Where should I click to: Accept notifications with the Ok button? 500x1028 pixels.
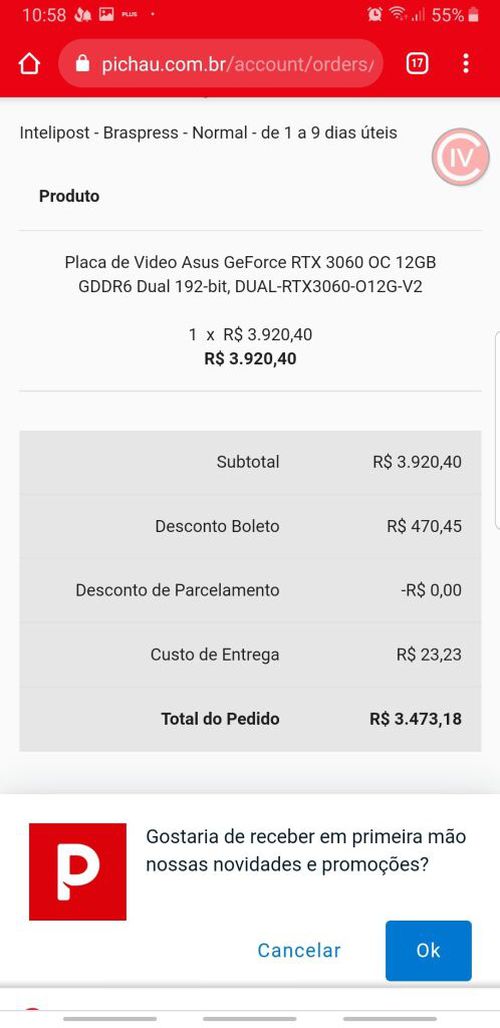click(x=429, y=950)
